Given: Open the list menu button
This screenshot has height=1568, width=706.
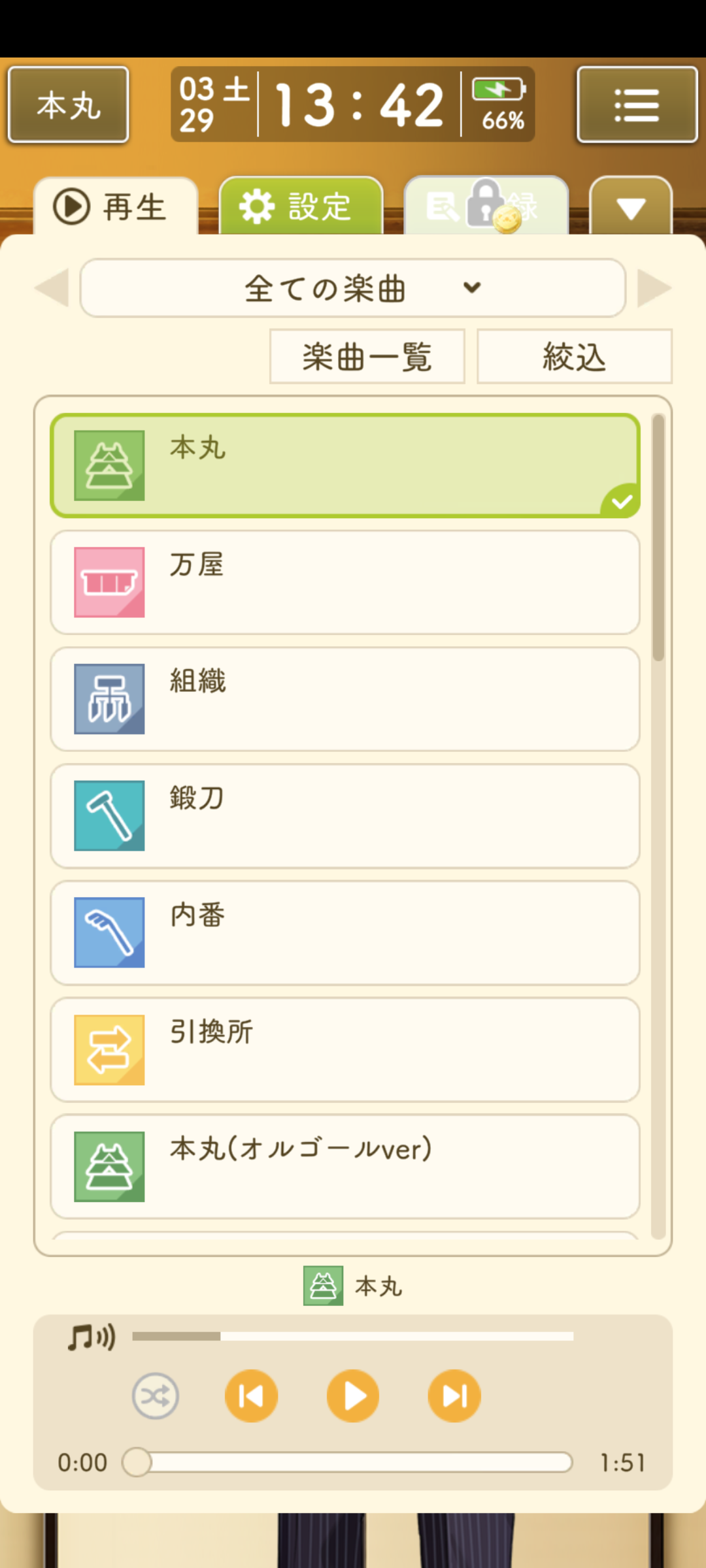Looking at the screenshot, I should click(x=637, y=105).
